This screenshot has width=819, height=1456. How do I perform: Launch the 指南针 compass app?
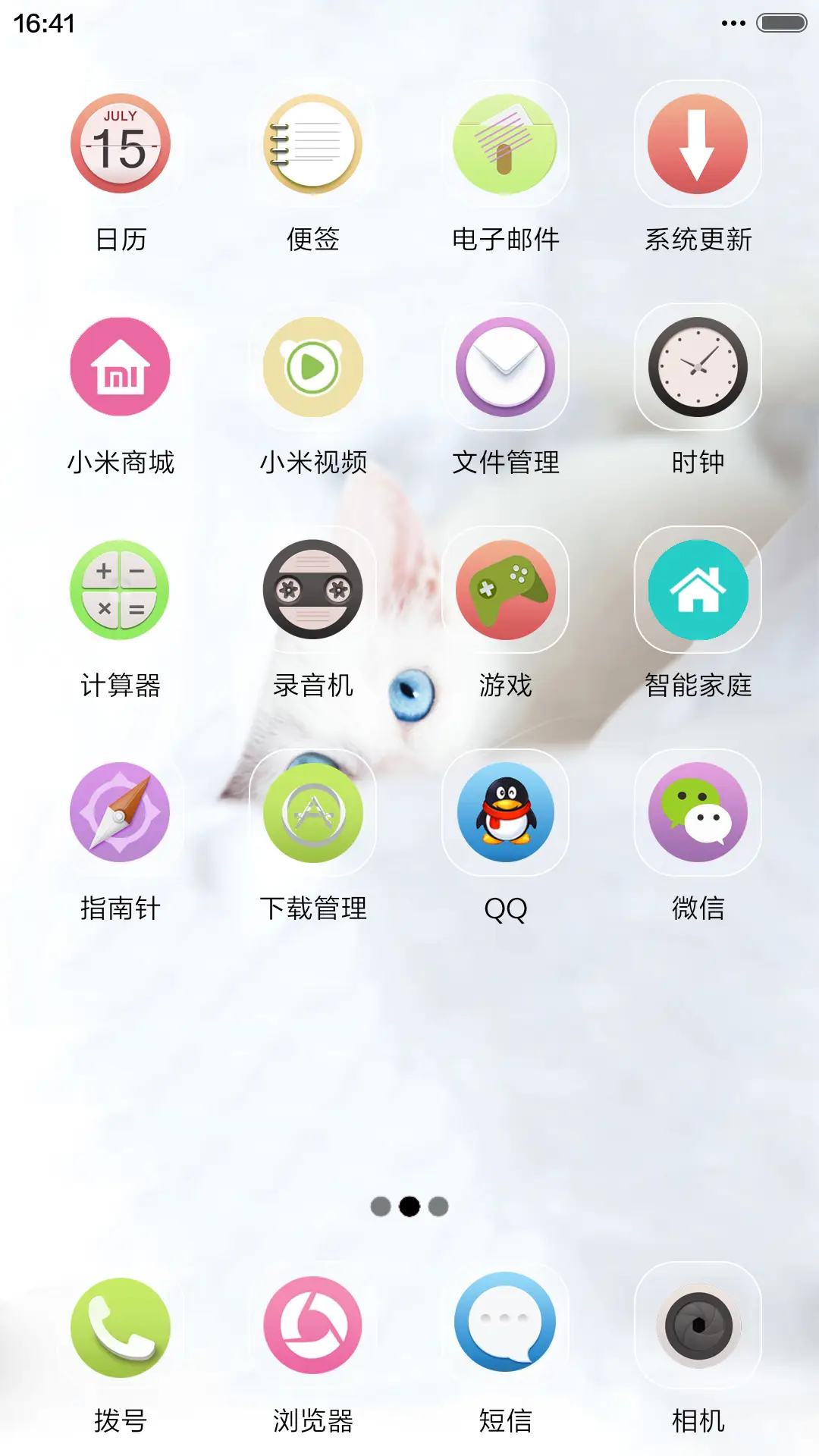tap(121, 811)
